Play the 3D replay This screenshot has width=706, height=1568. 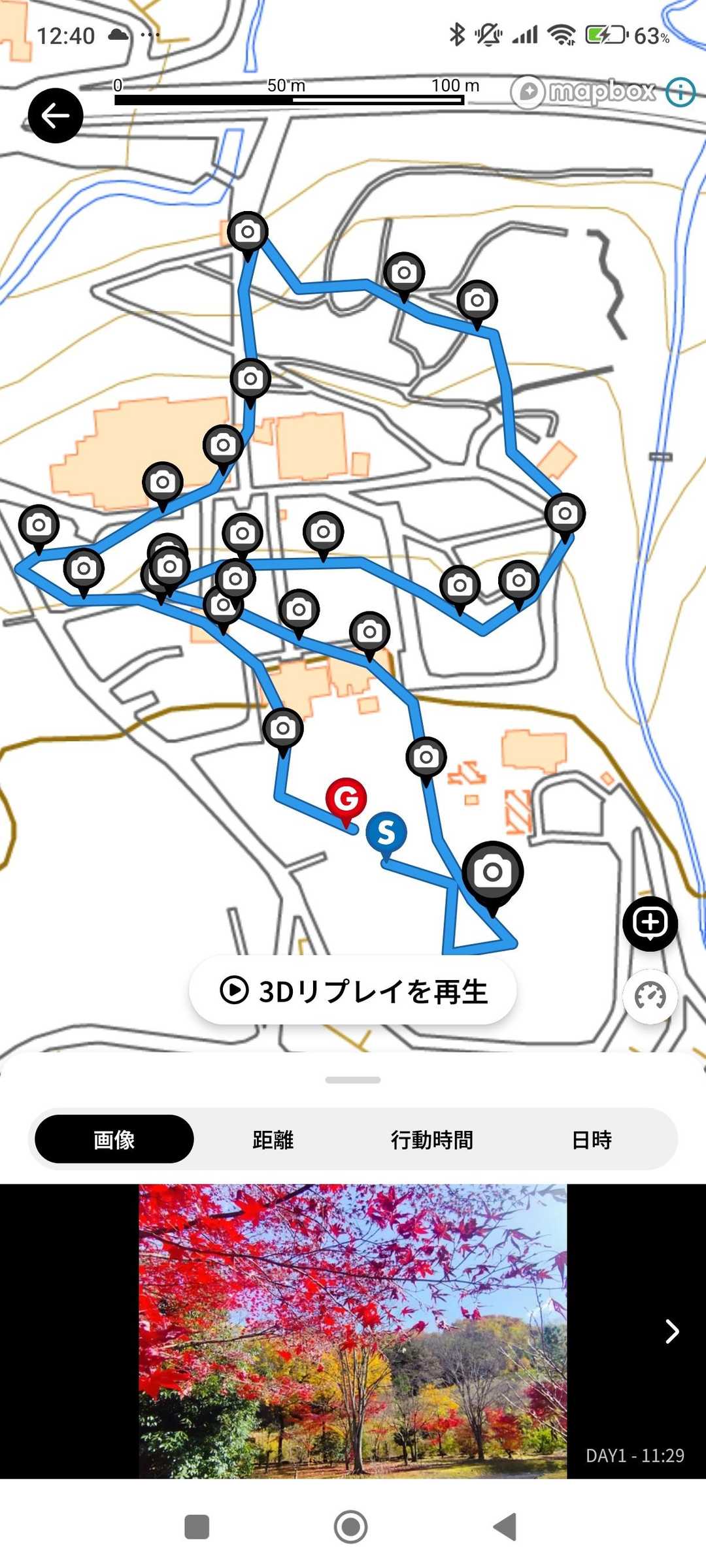click(353, 990)
